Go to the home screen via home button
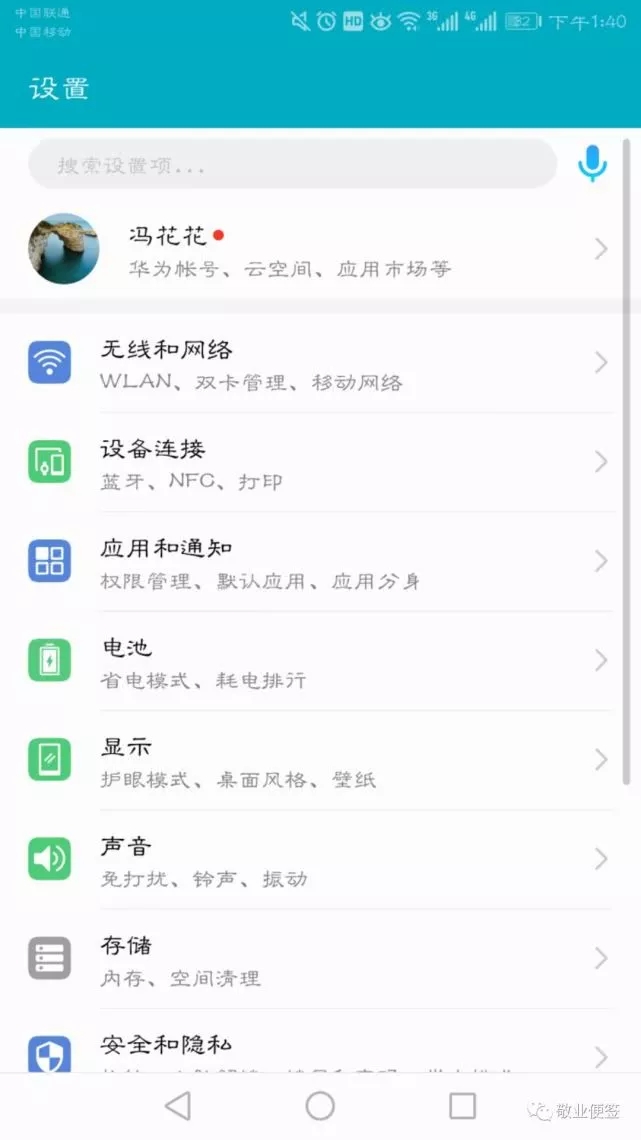641x1140 pixels. pyautogui.click(x=320, y=1105)
